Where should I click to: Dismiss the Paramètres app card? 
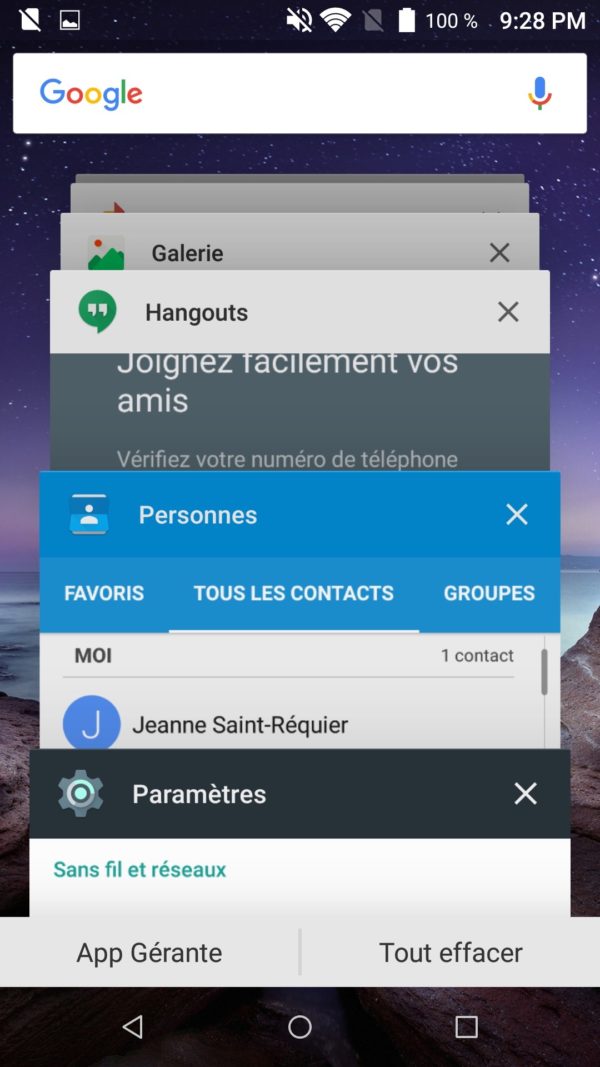525,794
